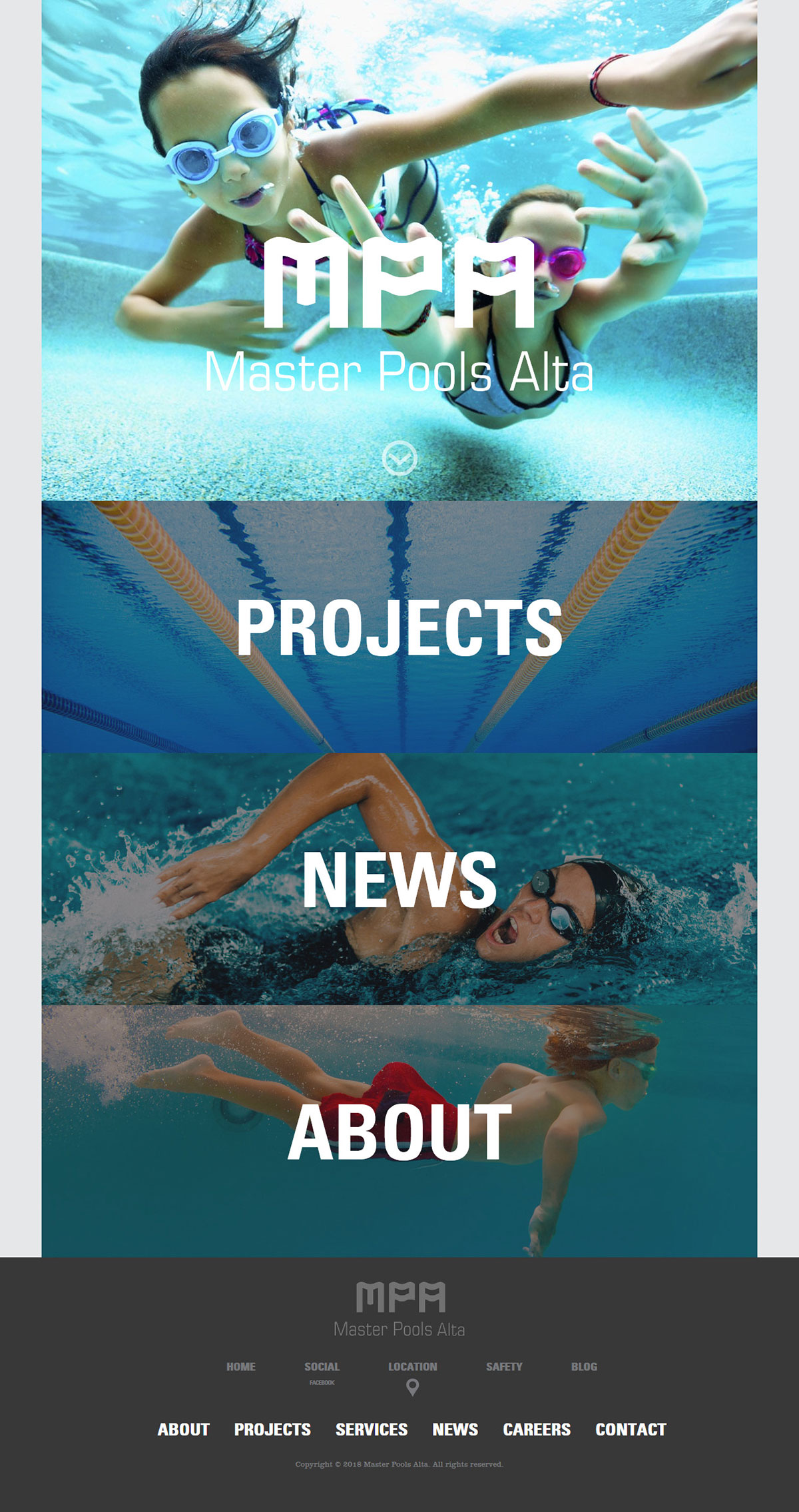The image size is (799, 1512).
Task: Select PROJECTS in the footer menu
Action: coord(272,1429)
